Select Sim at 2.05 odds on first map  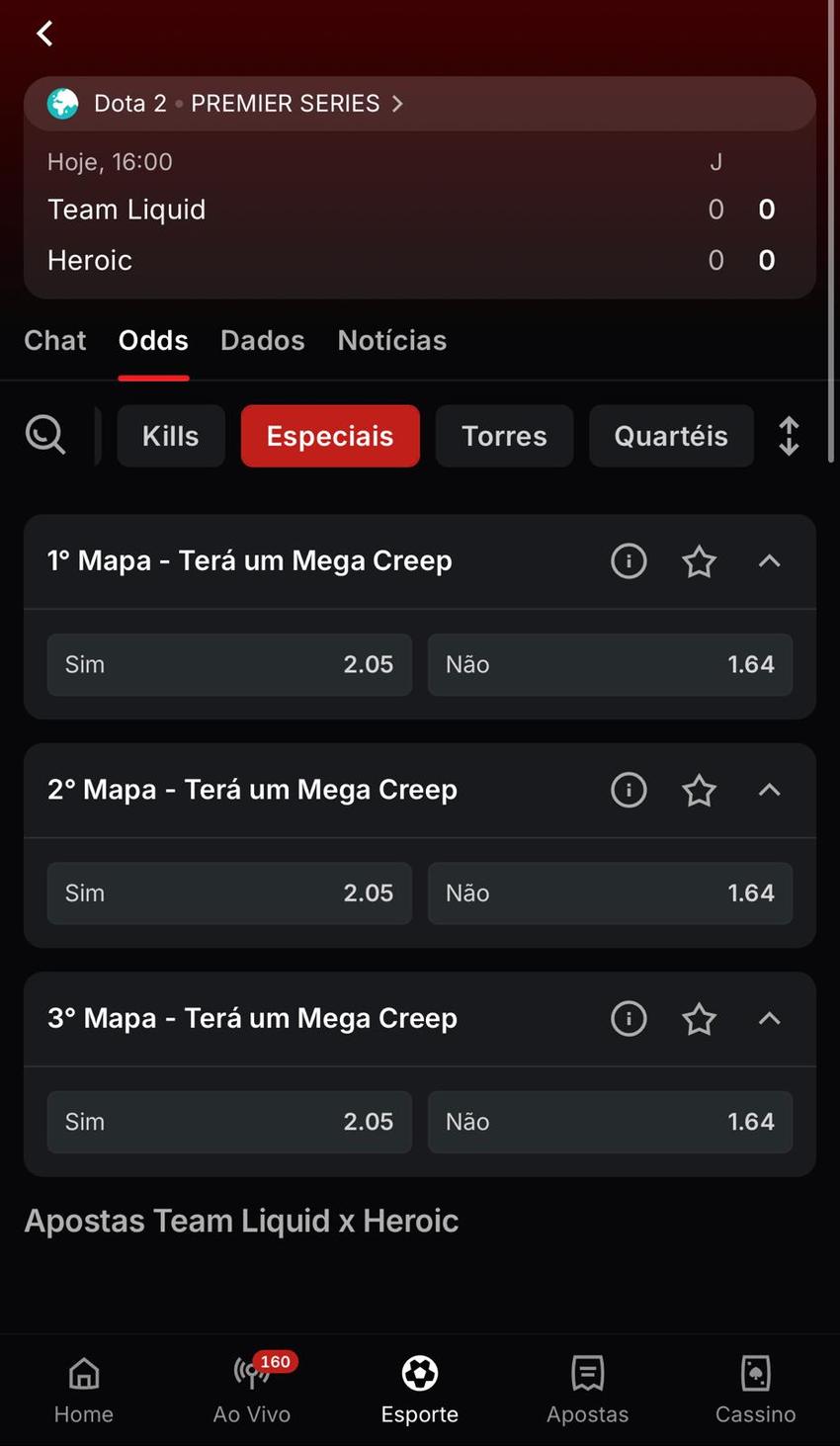(229, 664)
